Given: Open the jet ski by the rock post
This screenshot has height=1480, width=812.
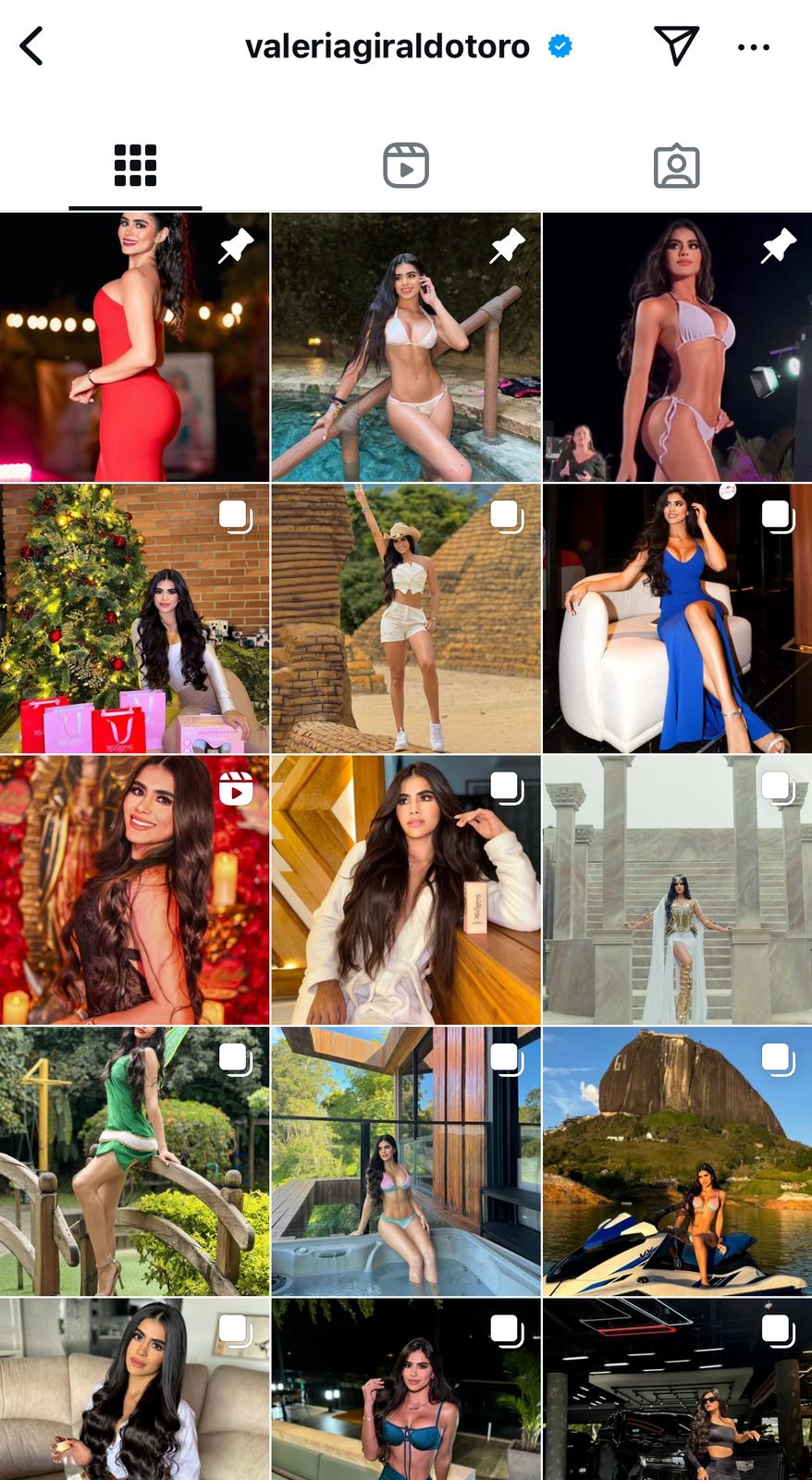Looking at the screenshot, I should tap(677, 1161).
